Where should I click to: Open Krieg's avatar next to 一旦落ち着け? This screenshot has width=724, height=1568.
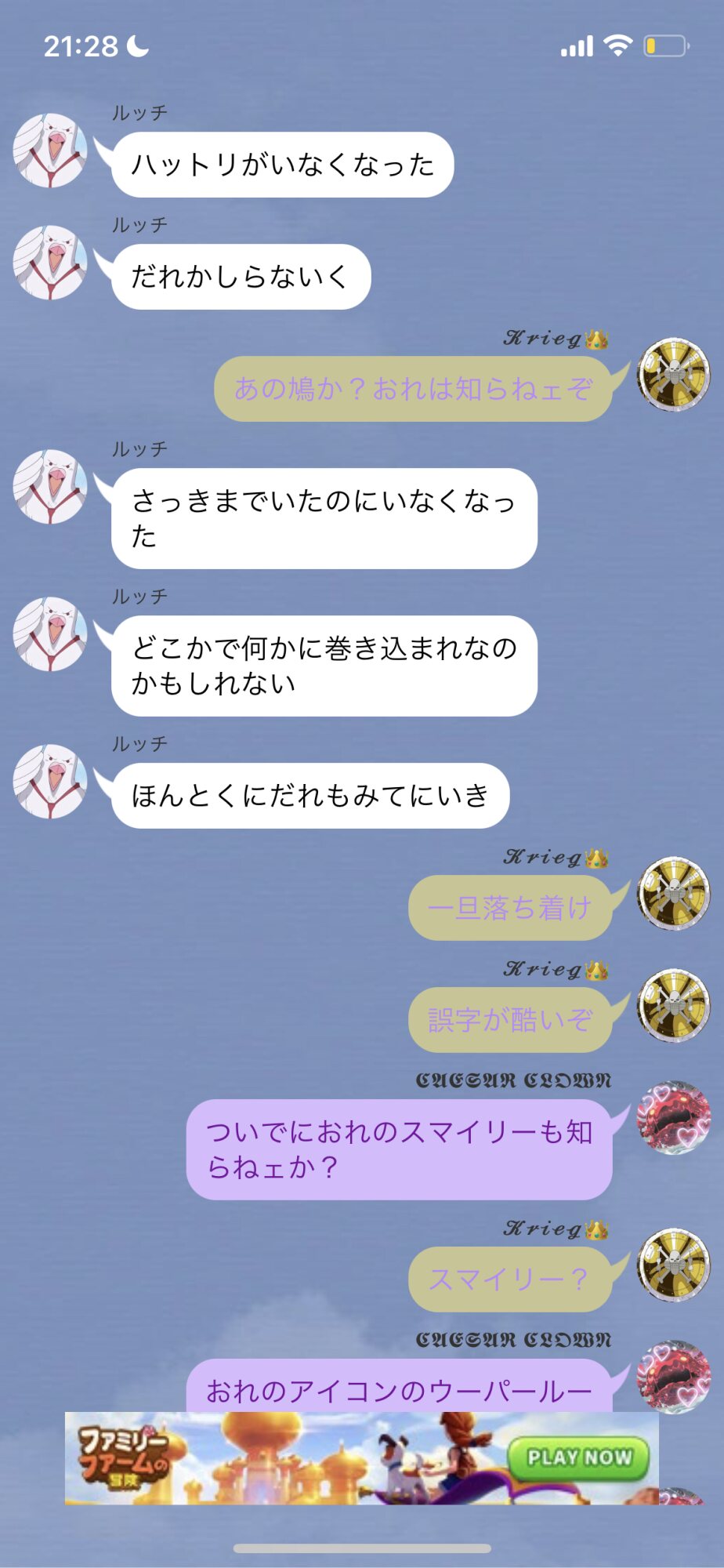(x=673, y=894)
